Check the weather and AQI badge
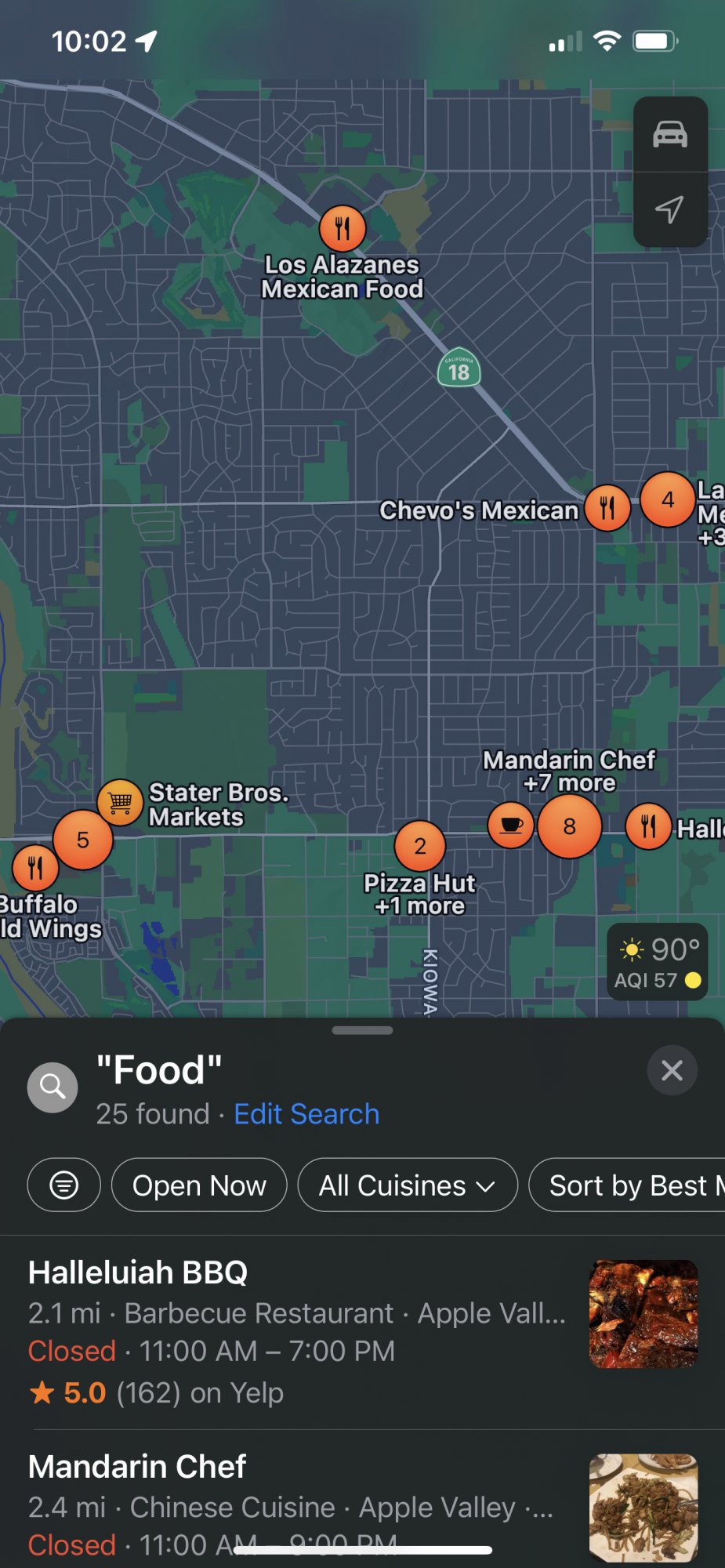The image size is (725, 1568). pyautogui.click(x=658, y=962)
